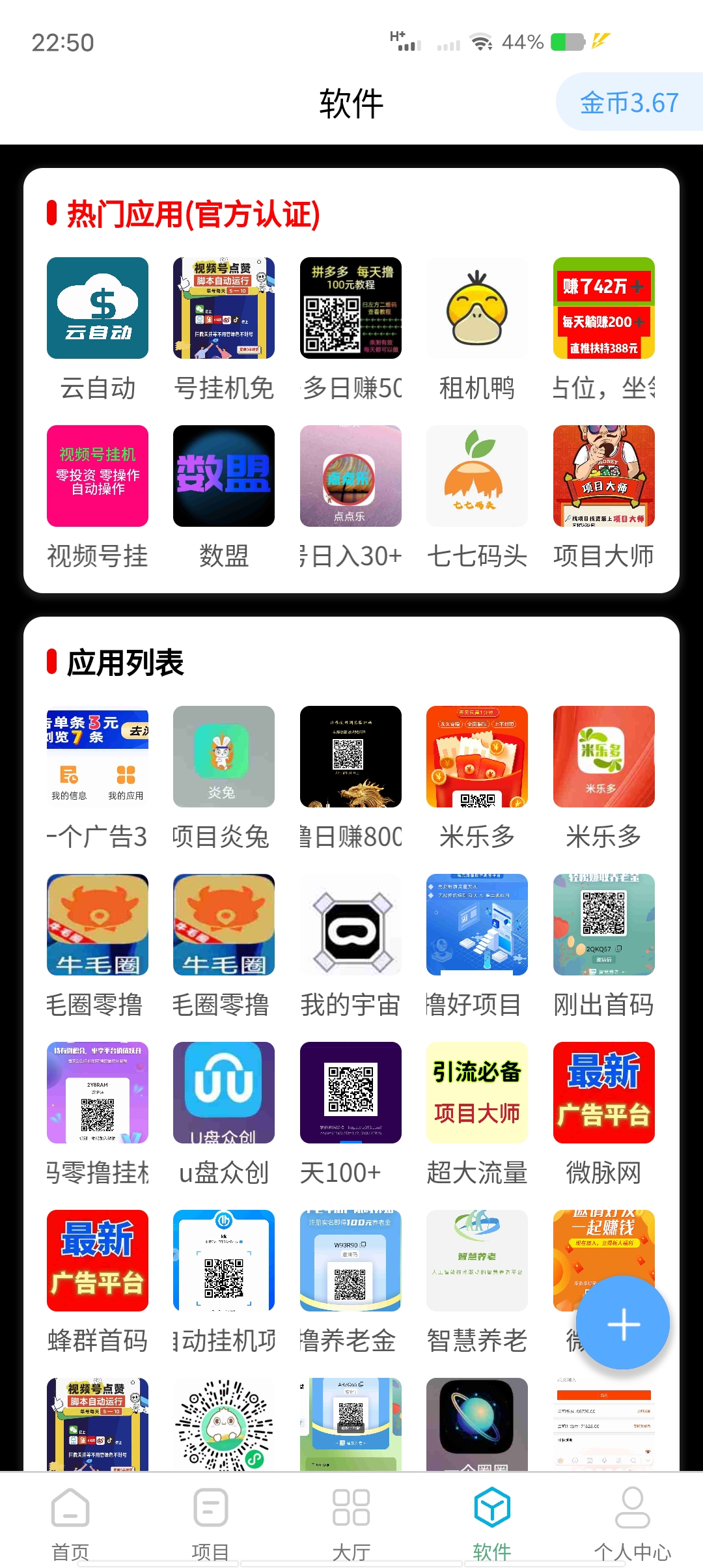Select the 软件 tab

(x=492, y=1523)
